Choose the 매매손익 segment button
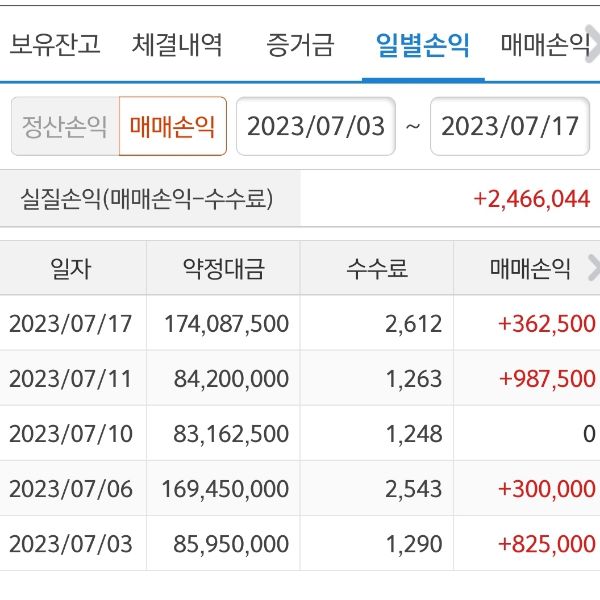This screenshot has width=600, height=600. (x=172, y=126)
